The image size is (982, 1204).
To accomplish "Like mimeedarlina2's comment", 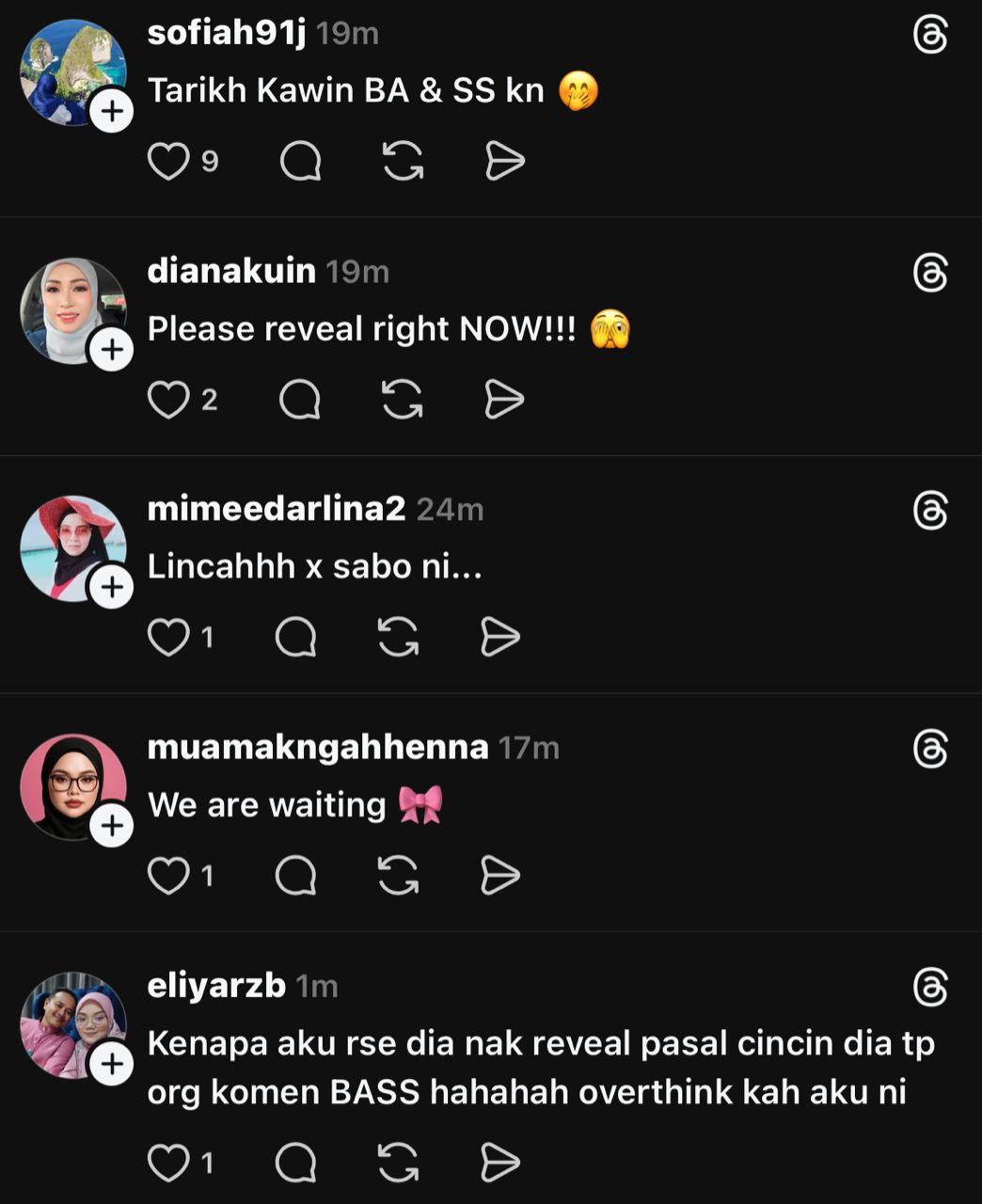I will [x=169, y=637].
